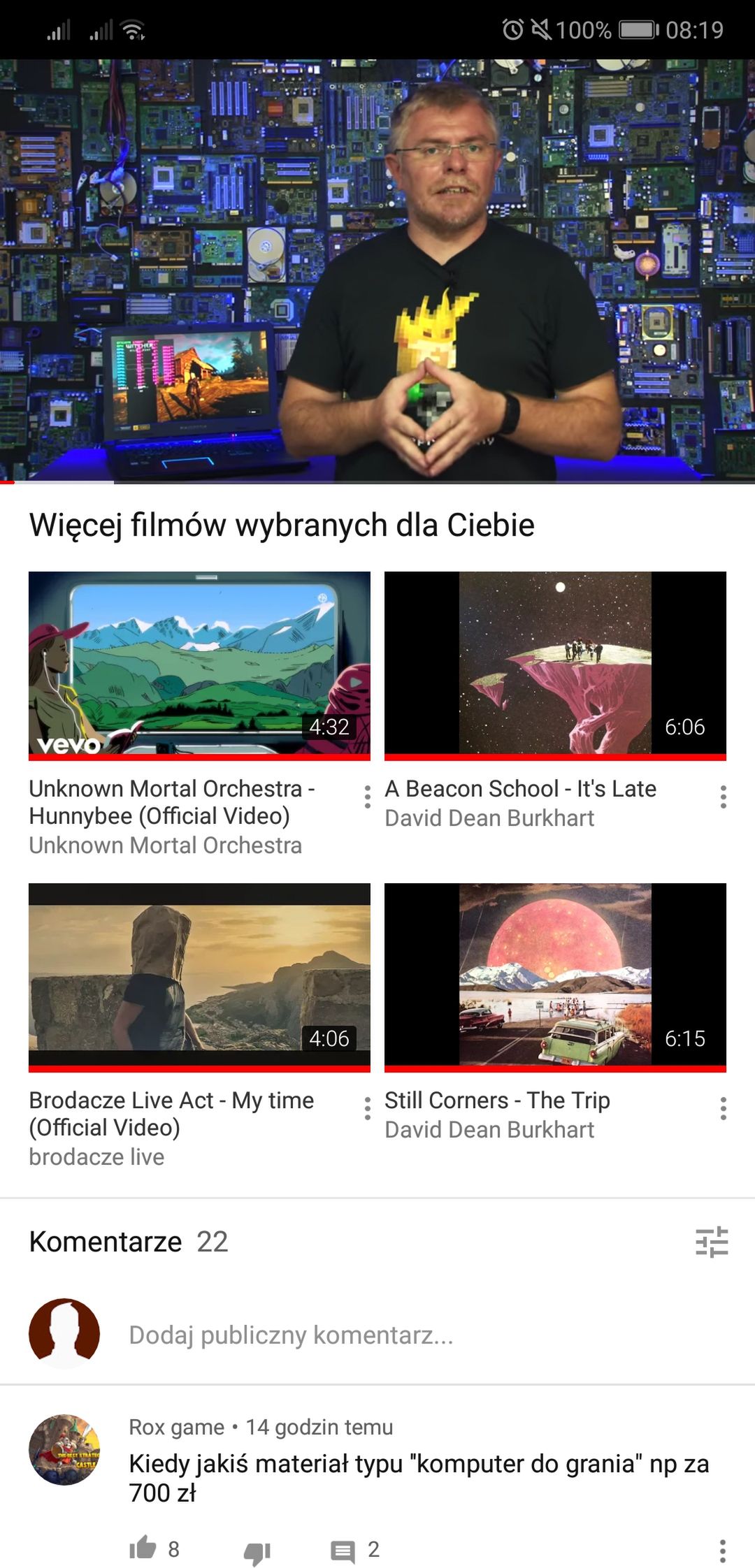Play A Beacon School - It's Late
Image resolution: width=755 pixels, height=1568 pixels.
[555, 665]
